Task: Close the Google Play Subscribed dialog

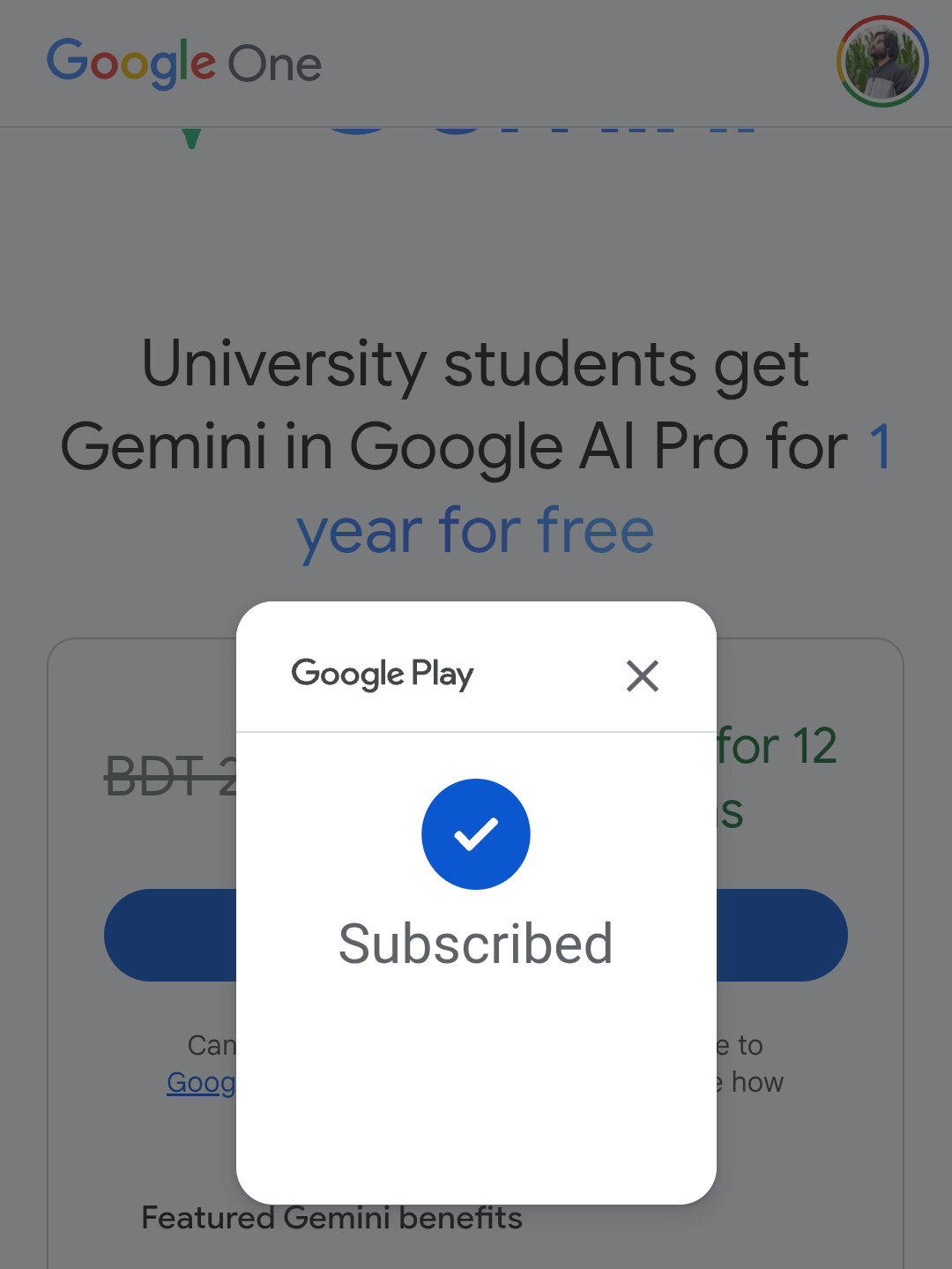Action: pyautogui.click(x=643, y=676)
